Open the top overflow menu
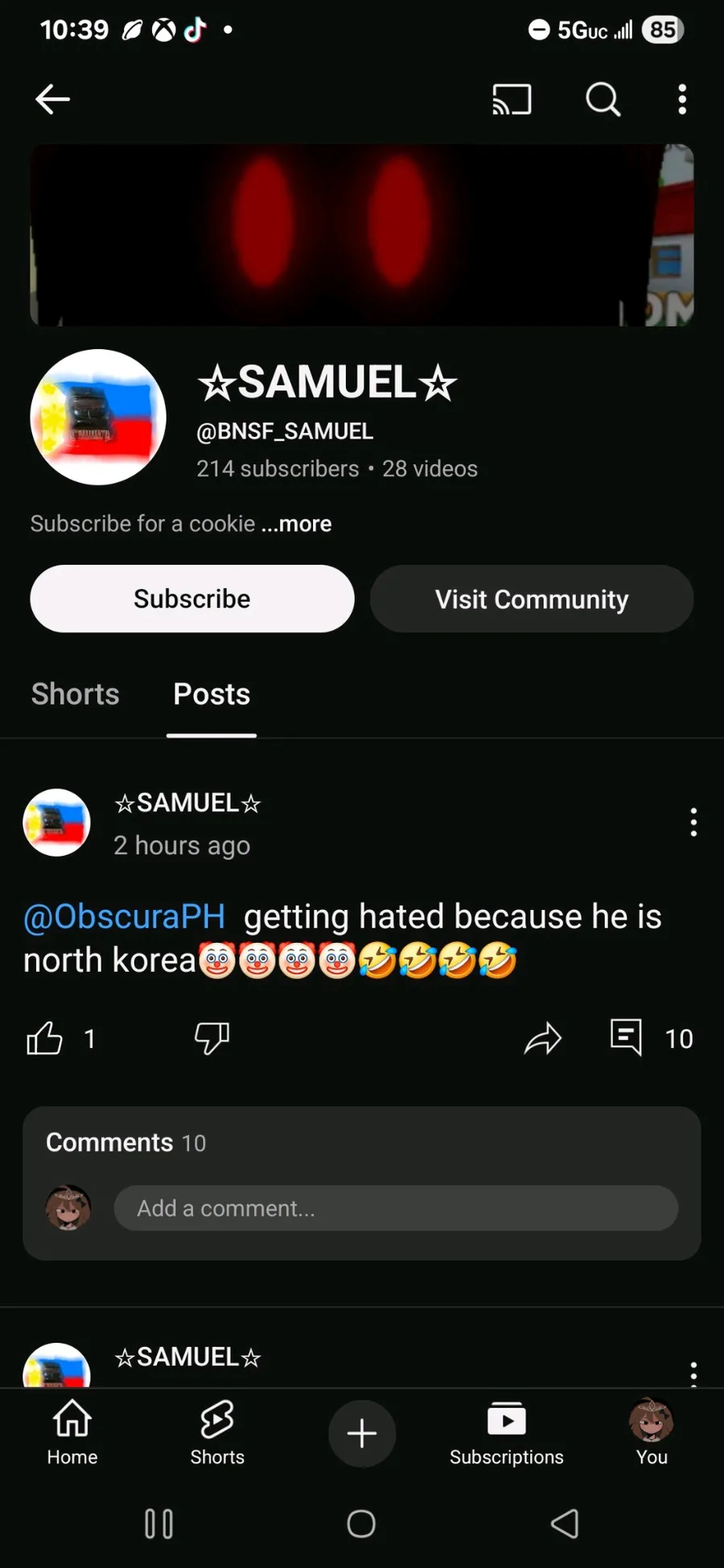724x1568 pixels. pyautogui.click(x=682, y=100)
